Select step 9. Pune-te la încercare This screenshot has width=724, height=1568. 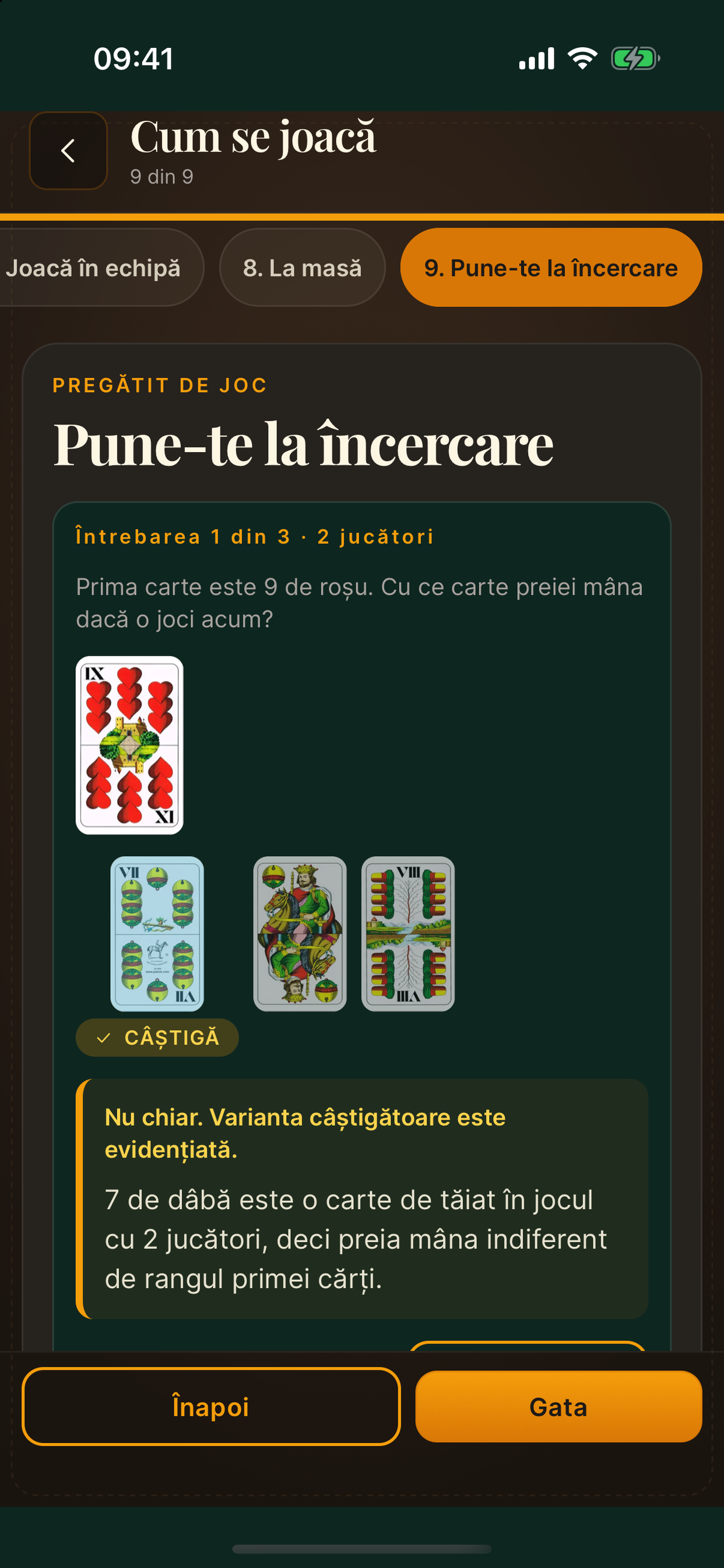tap(551, 268)
